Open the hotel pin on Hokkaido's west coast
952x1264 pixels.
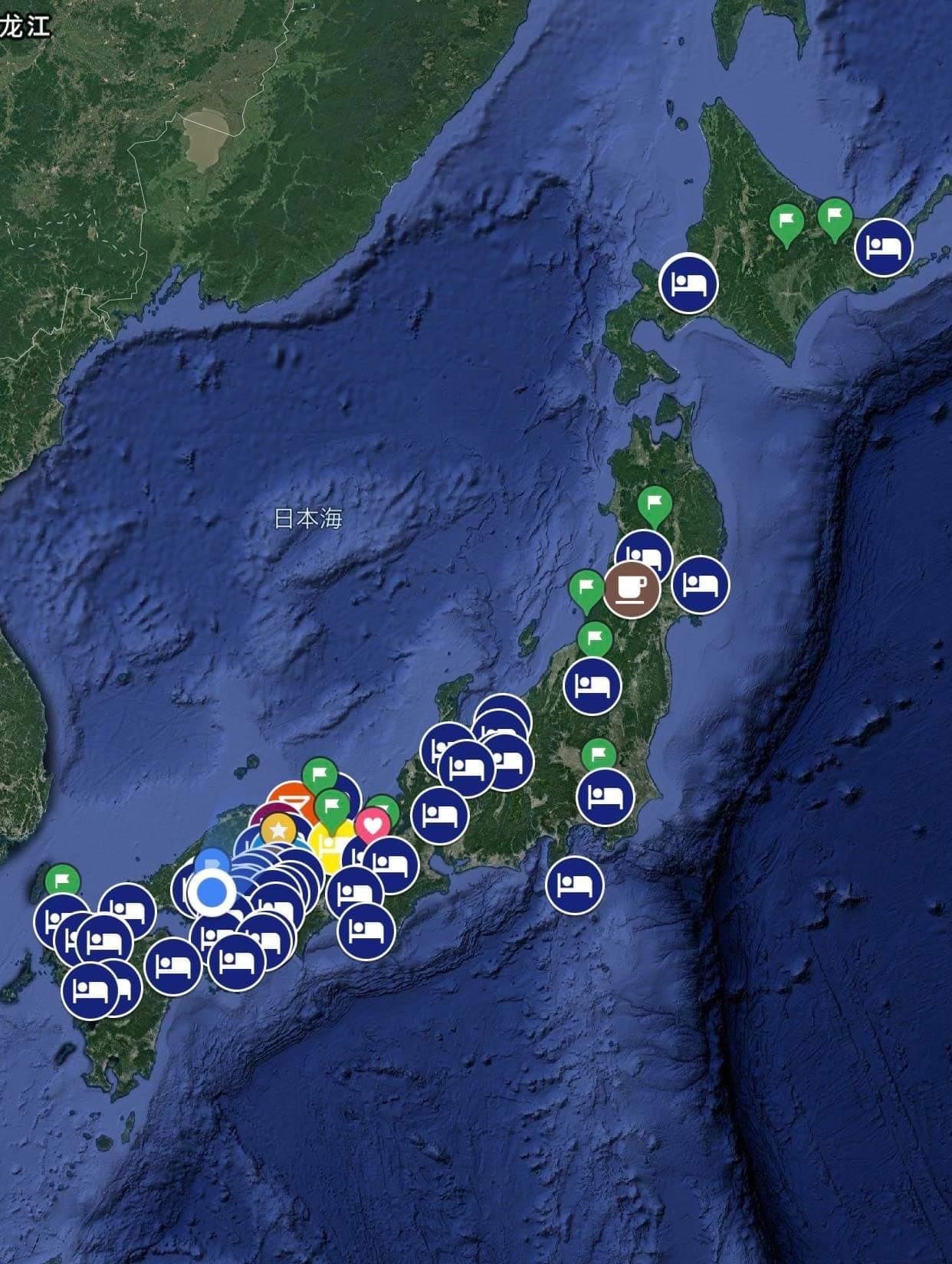688,284
